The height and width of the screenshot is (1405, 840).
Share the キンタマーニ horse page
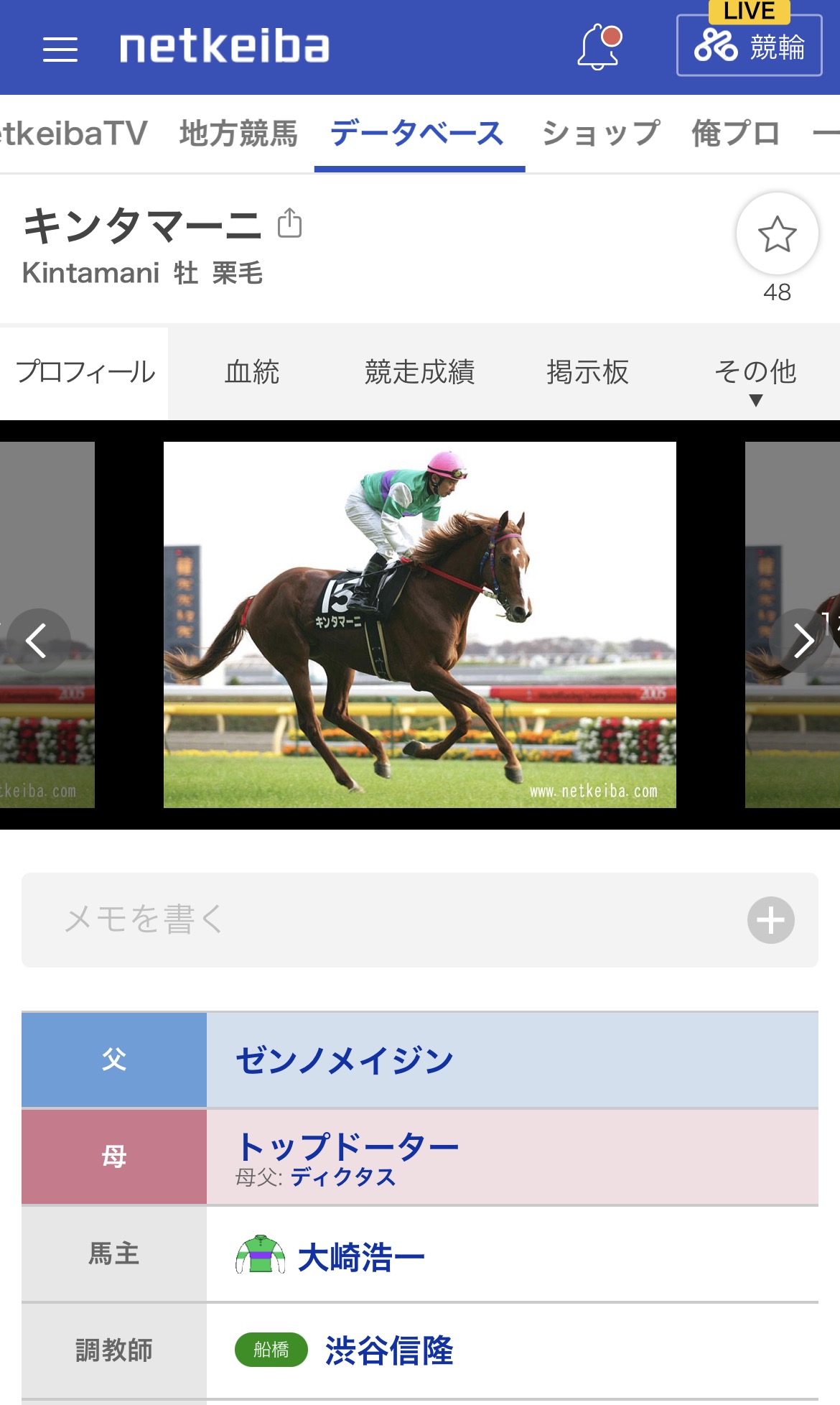tap(290, 223)
